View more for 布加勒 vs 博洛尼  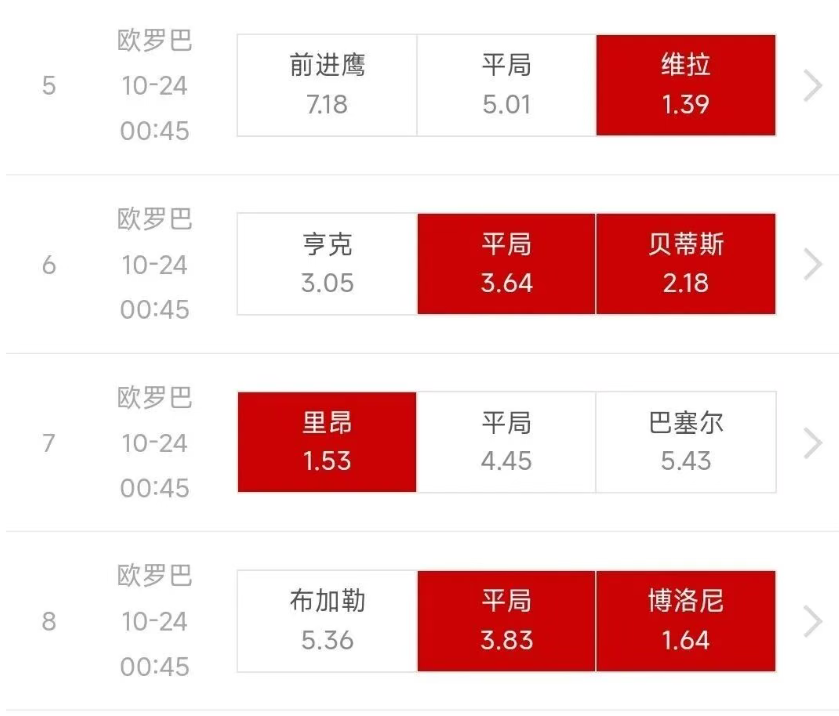[813, 621]
